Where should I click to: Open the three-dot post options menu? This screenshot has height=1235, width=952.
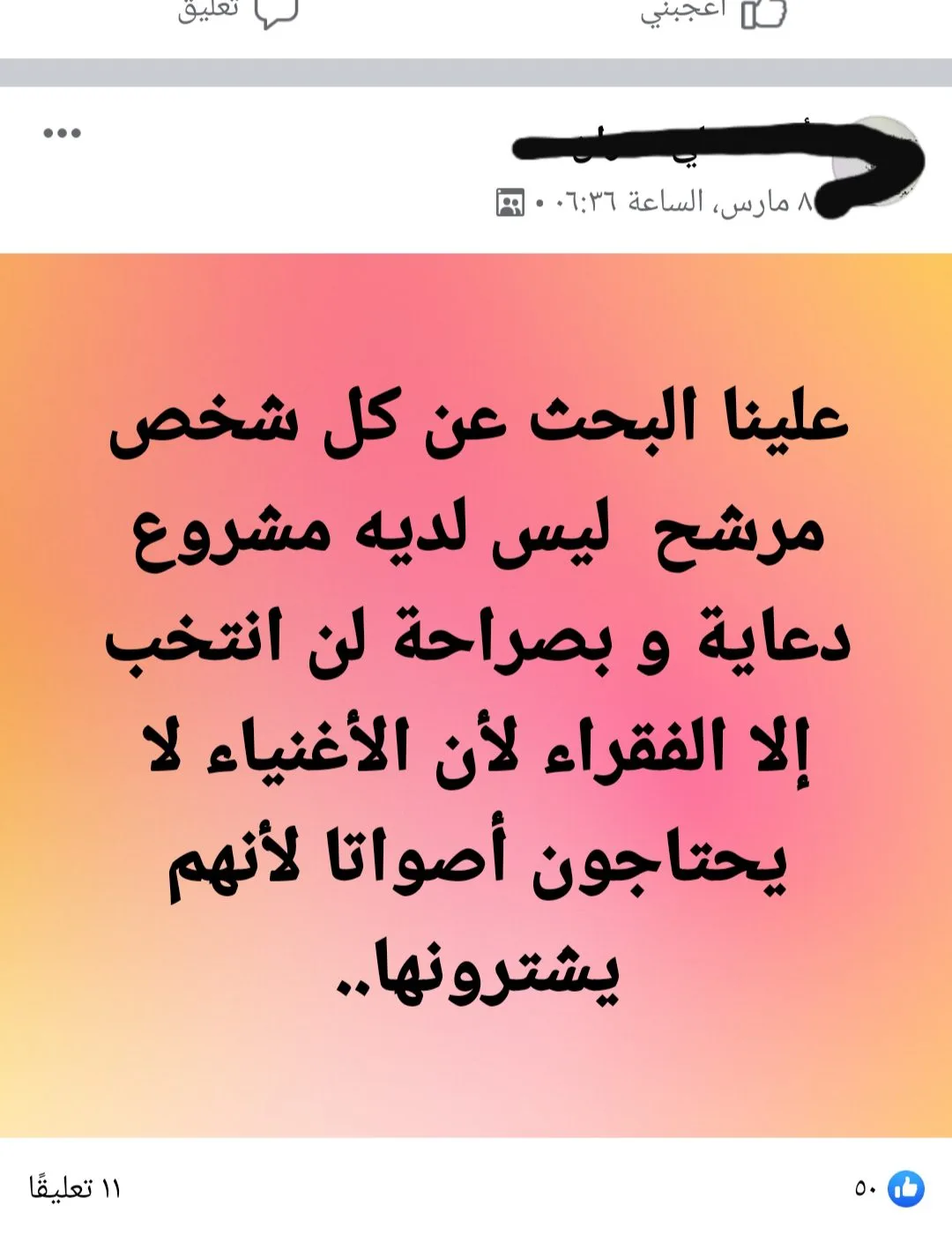coord(63,133)
